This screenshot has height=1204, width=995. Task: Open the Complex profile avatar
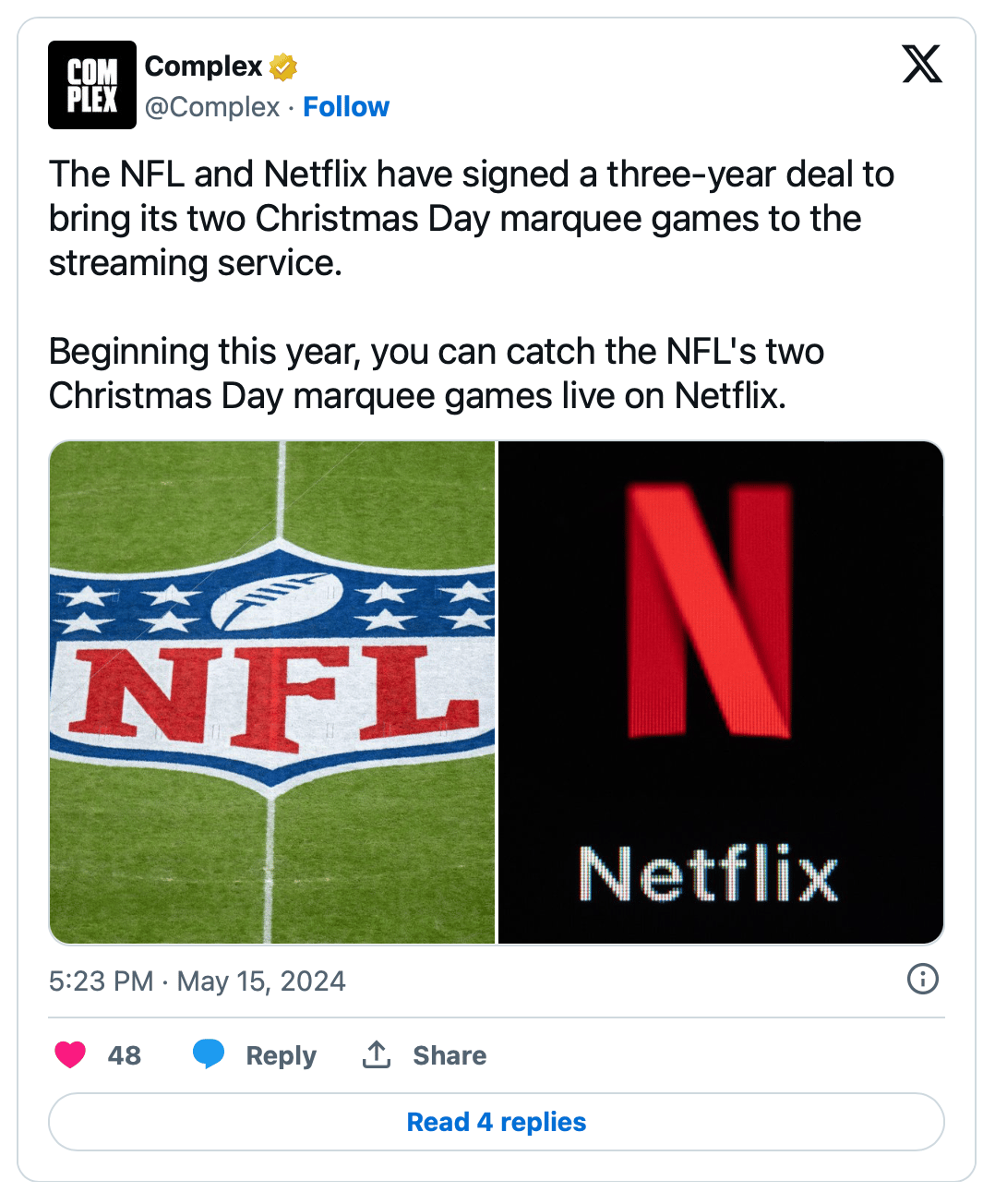[92, 85]
